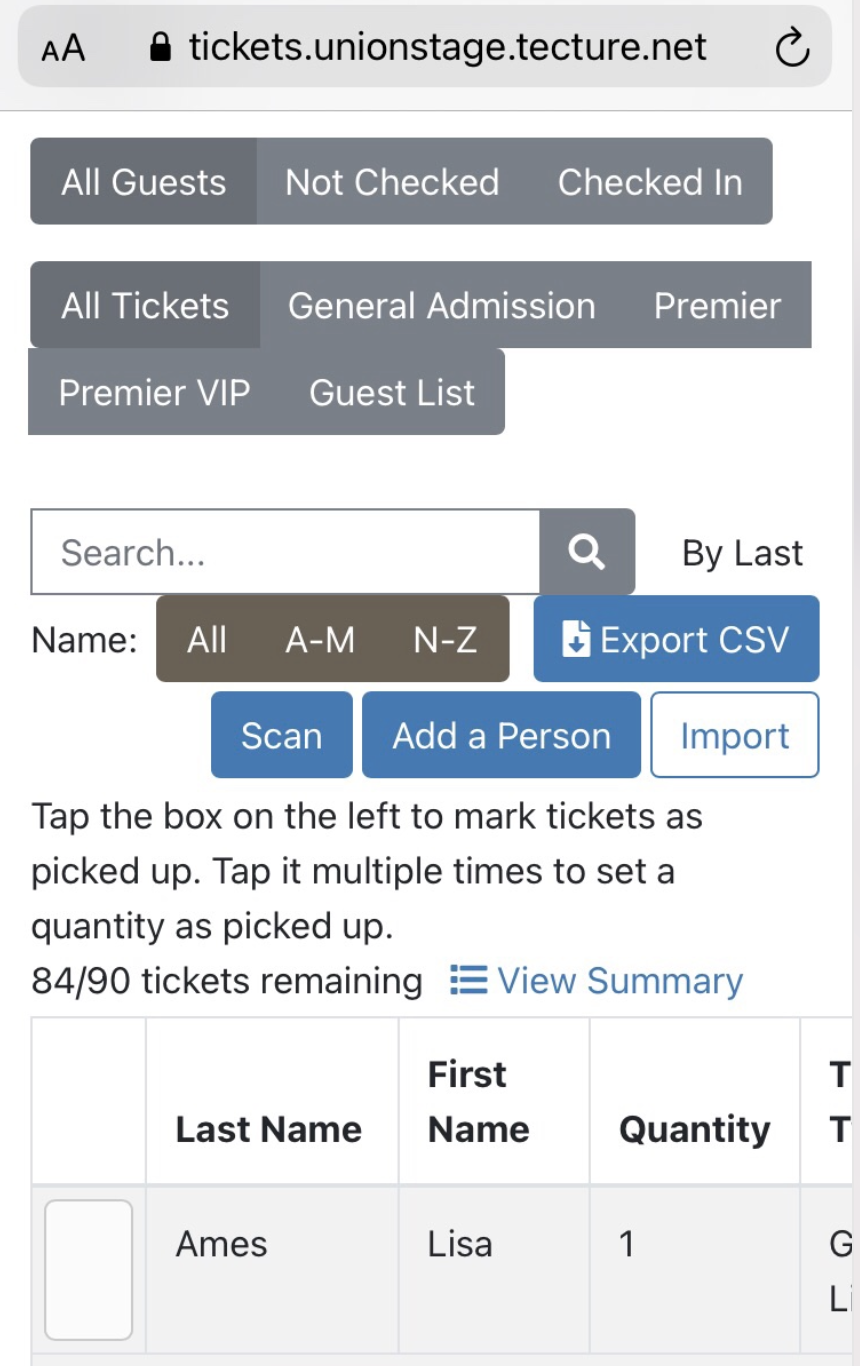Mark Lisa Ames ticket as picked up

tap(88, 1270)
